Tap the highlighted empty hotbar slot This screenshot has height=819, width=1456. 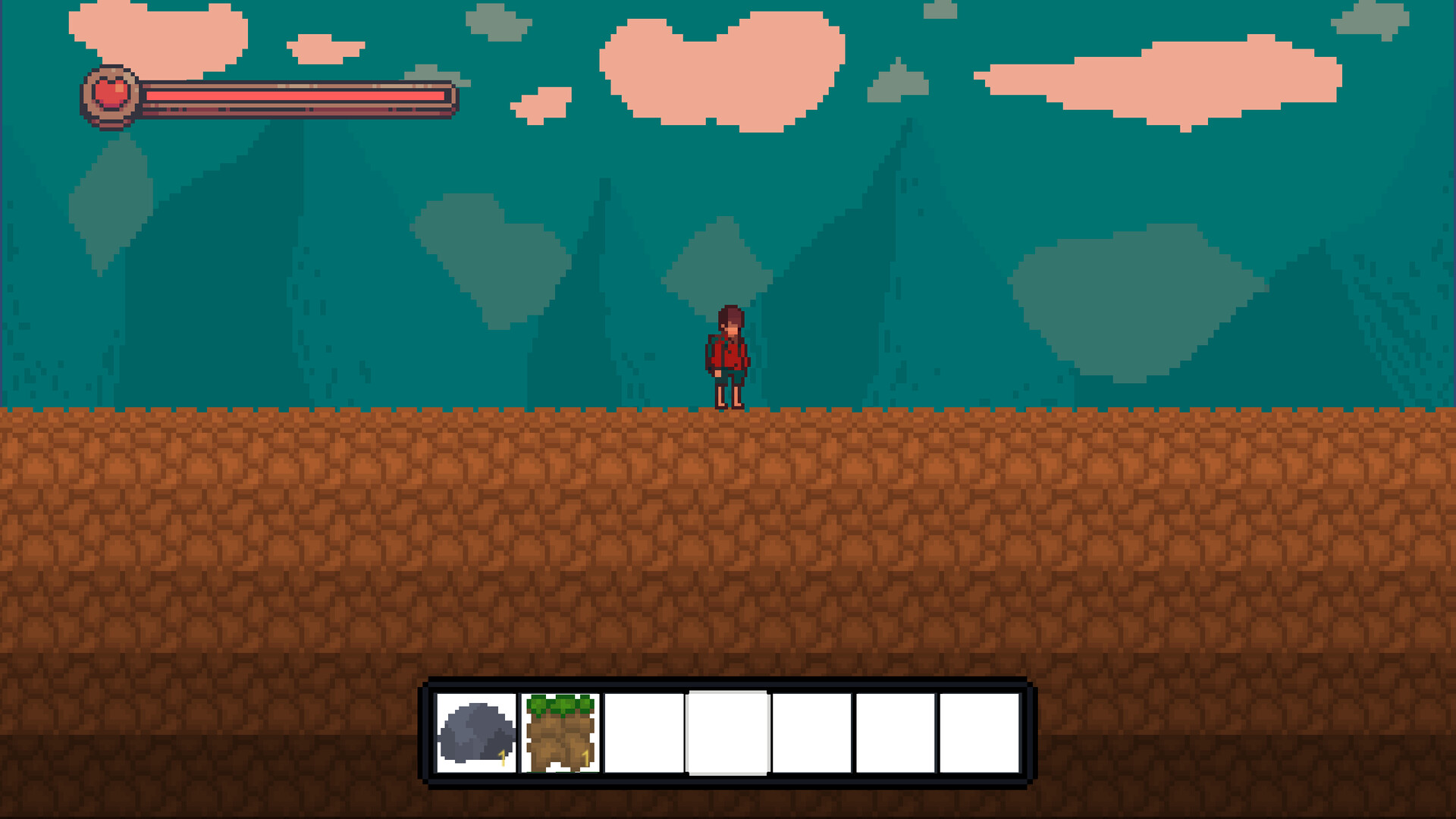coord(727,733)
